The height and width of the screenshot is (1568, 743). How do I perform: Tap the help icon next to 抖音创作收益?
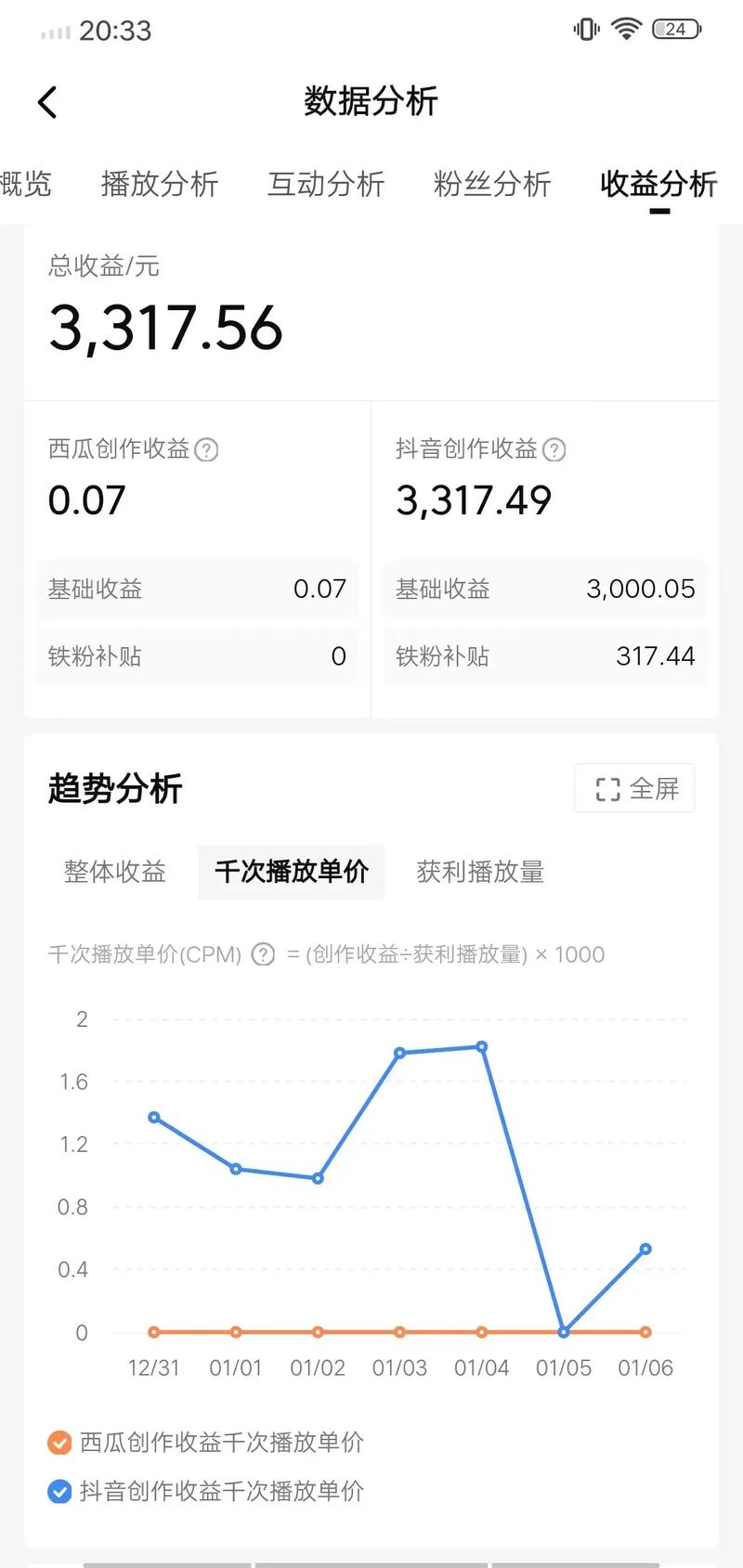[x=554, y=449]
